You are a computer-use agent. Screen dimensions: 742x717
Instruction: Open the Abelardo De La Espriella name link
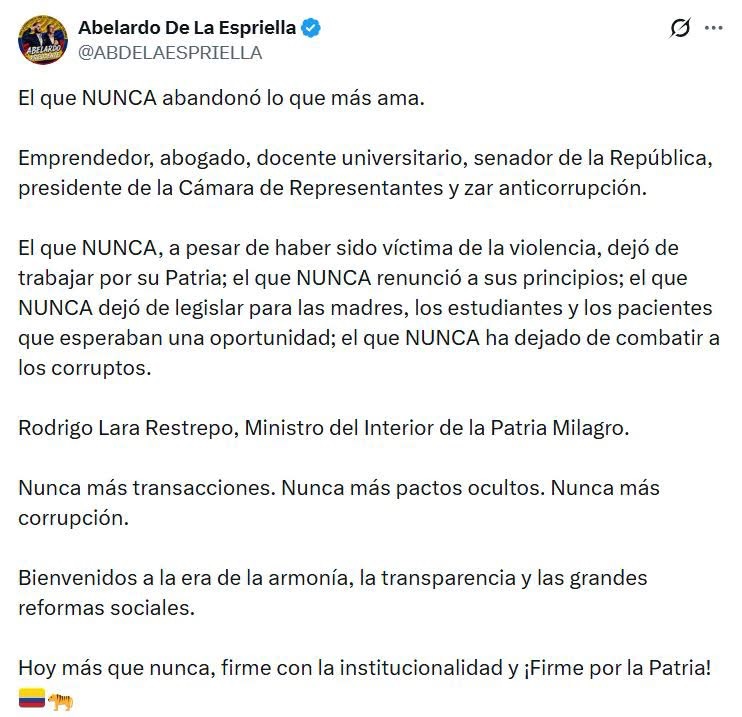click(187, 28)
